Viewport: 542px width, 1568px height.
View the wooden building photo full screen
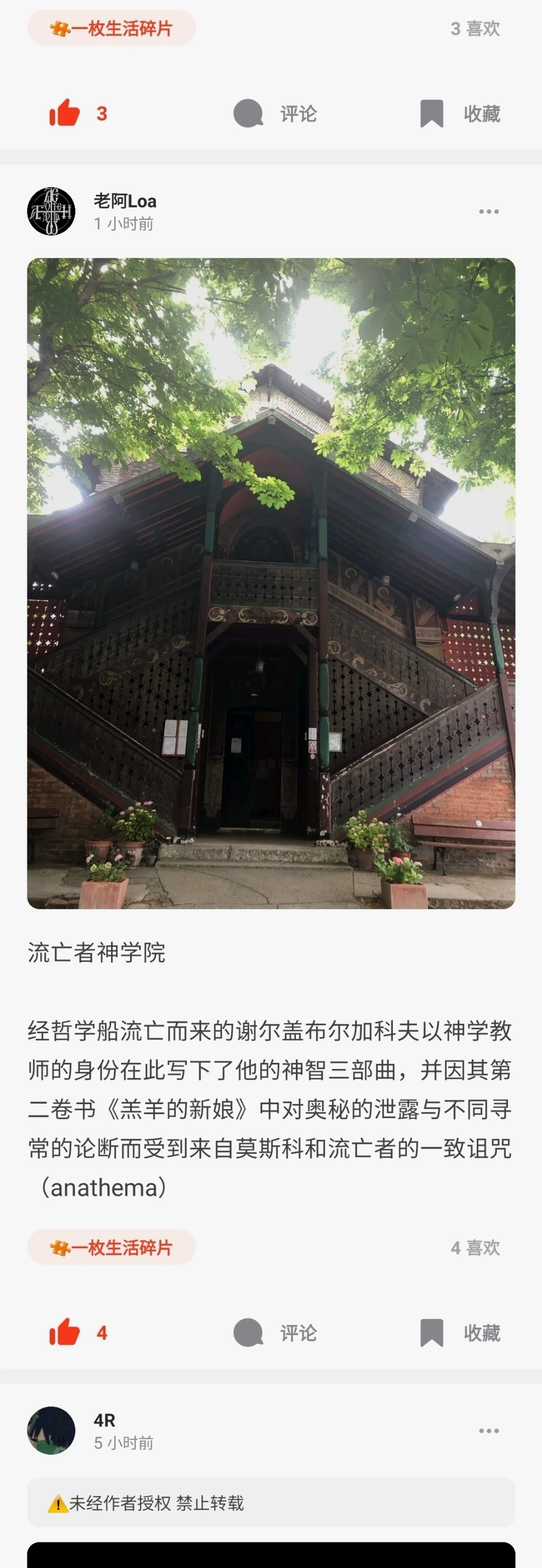click(271, 583)
